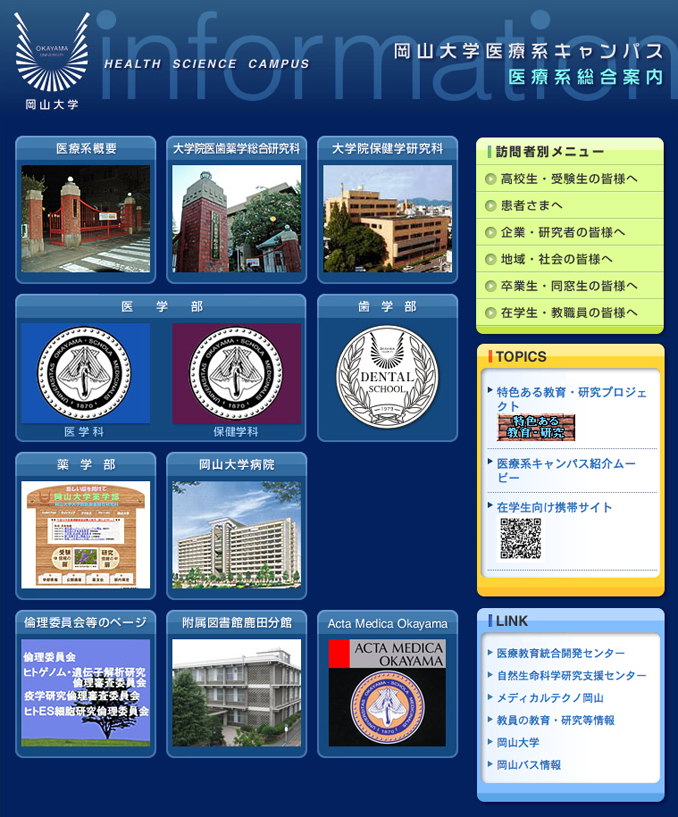The width and height of the screenshot is (678, 817).
Task: Open the 薬学部 tile
Action: click(x=85, y=533)
